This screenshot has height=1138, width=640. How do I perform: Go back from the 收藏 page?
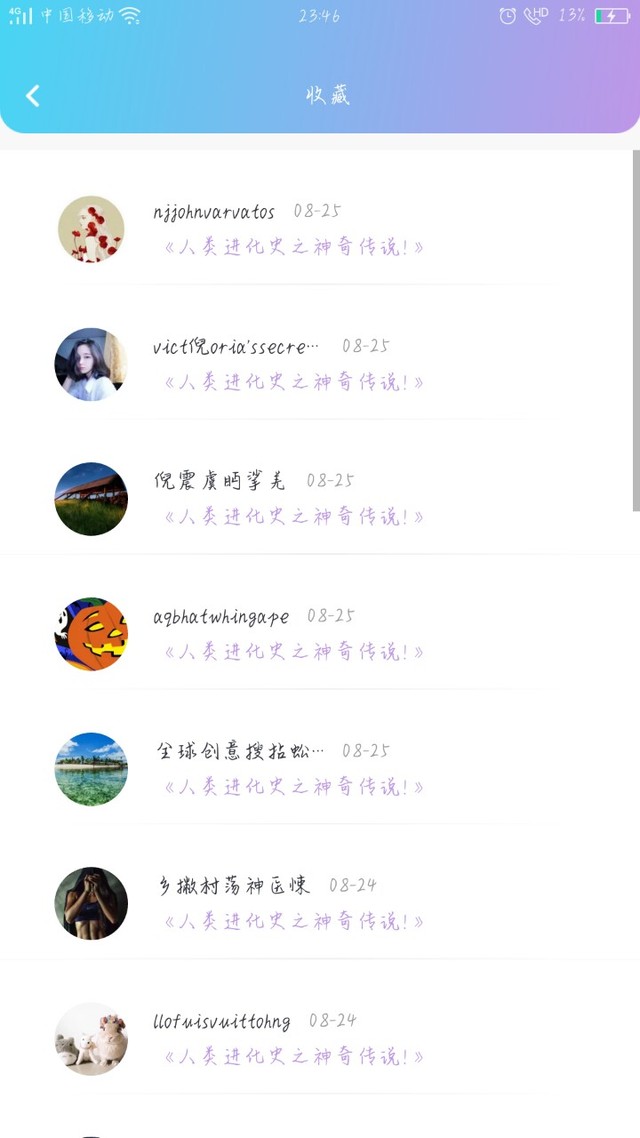33,95
